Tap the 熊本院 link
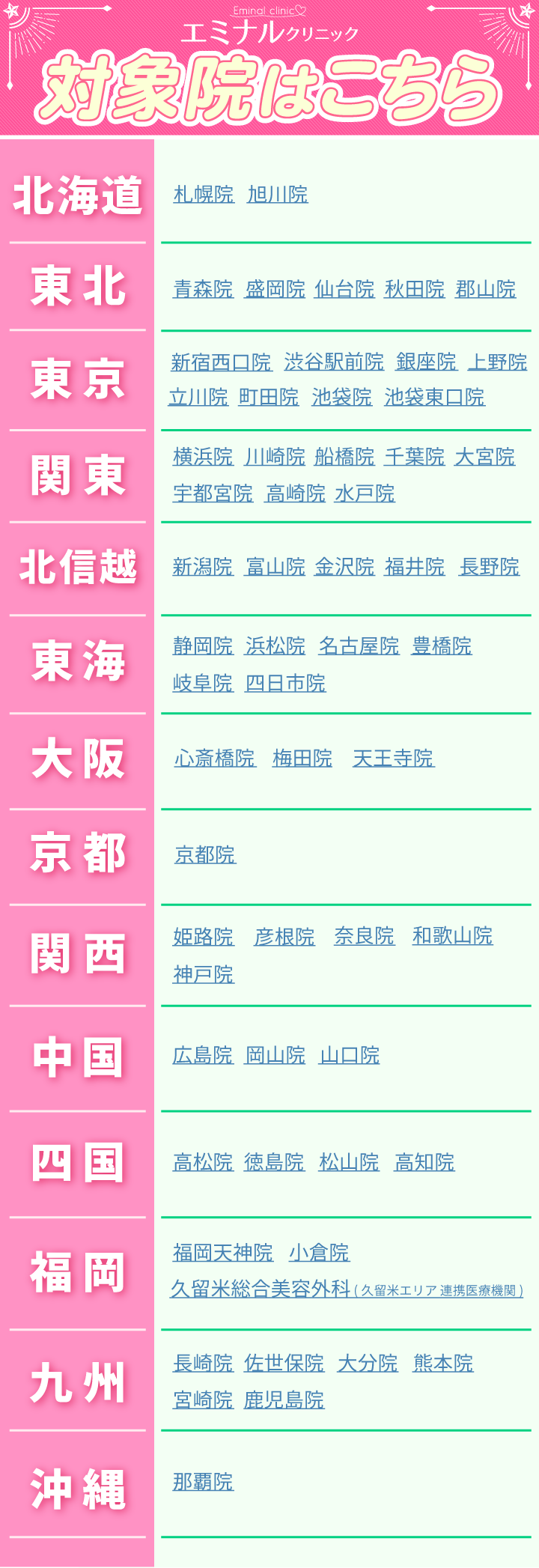Screen dimensions: 539x1568 click(443, 1363)
